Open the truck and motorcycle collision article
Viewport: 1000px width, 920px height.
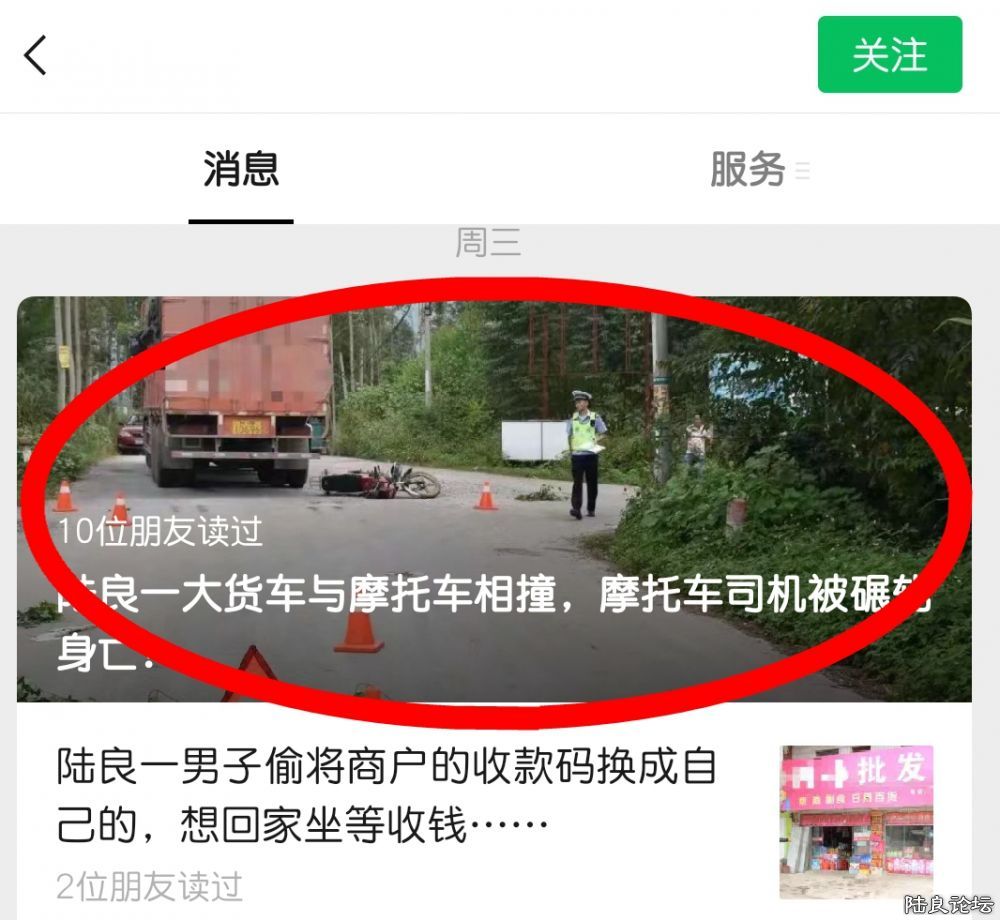coord(494,500)
